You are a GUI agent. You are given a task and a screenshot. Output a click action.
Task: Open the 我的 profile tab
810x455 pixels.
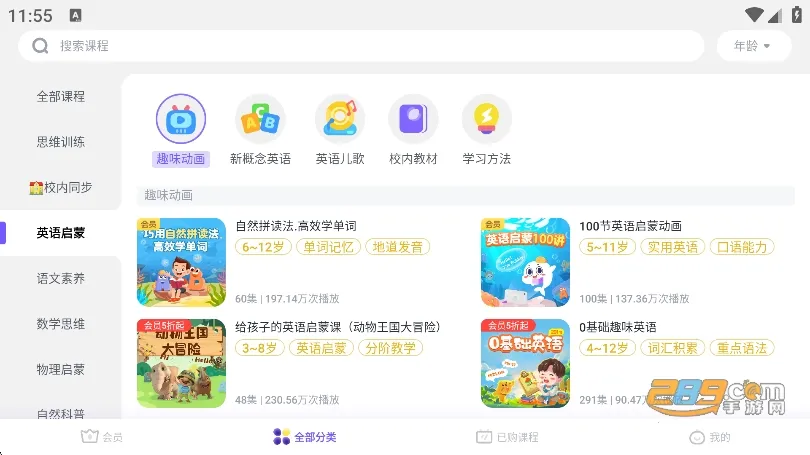[710, 437]
